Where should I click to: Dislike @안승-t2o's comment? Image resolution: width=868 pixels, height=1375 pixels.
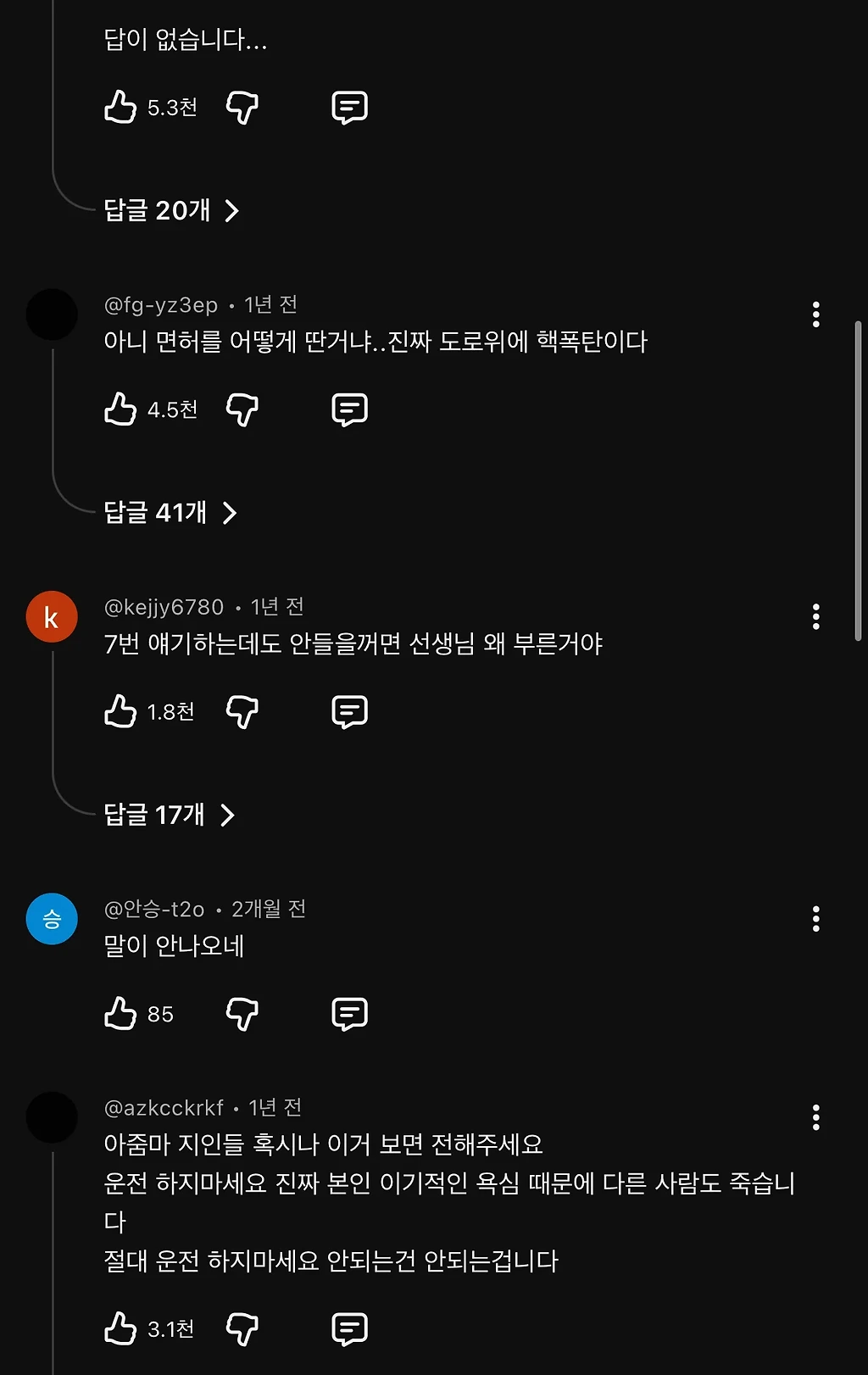[242, 1014]
